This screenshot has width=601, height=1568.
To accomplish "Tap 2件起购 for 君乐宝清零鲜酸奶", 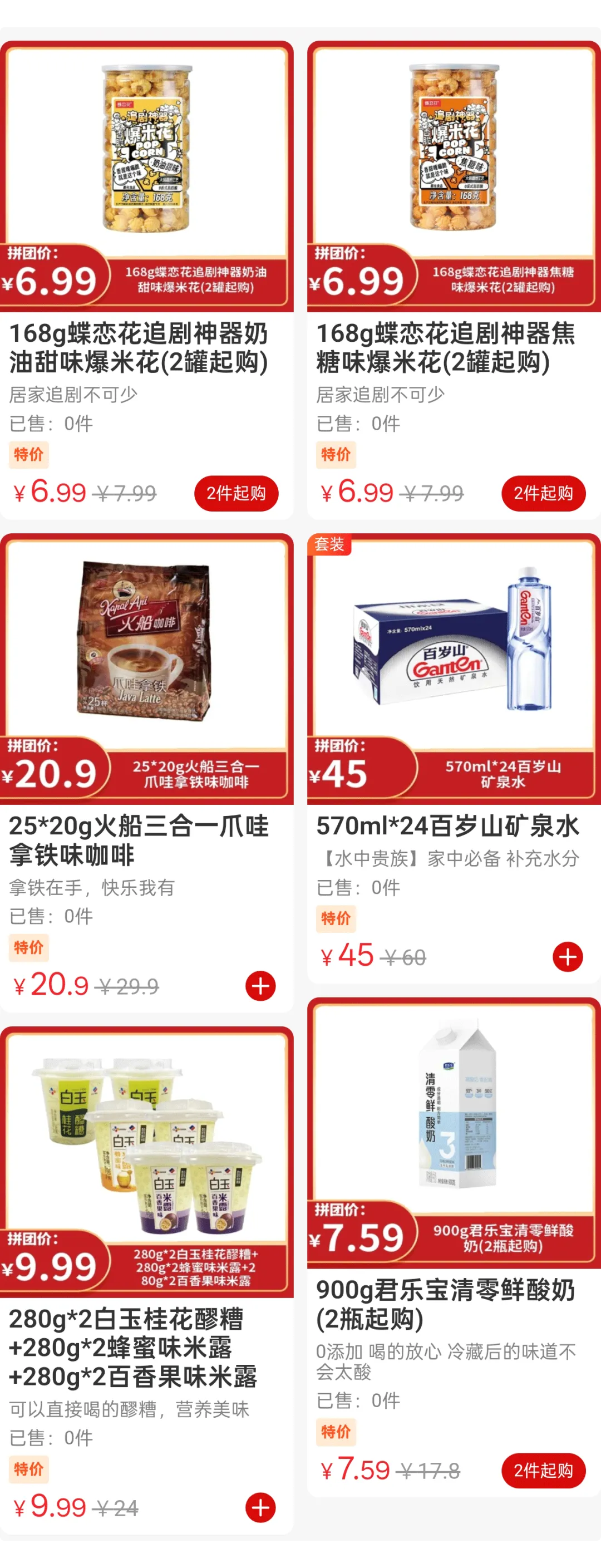I will (543, 1471).
